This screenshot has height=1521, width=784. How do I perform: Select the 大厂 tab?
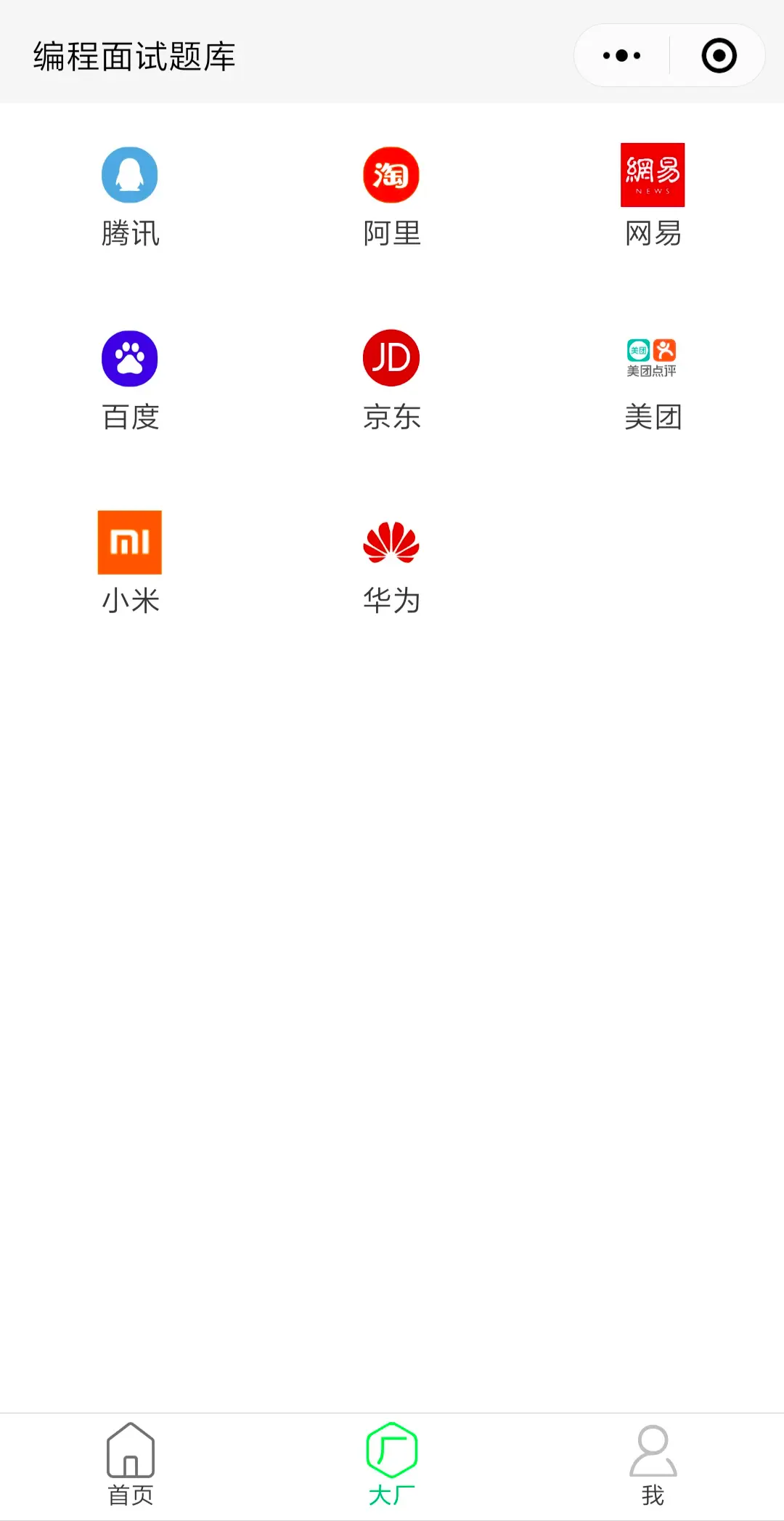pos(392,1464)
